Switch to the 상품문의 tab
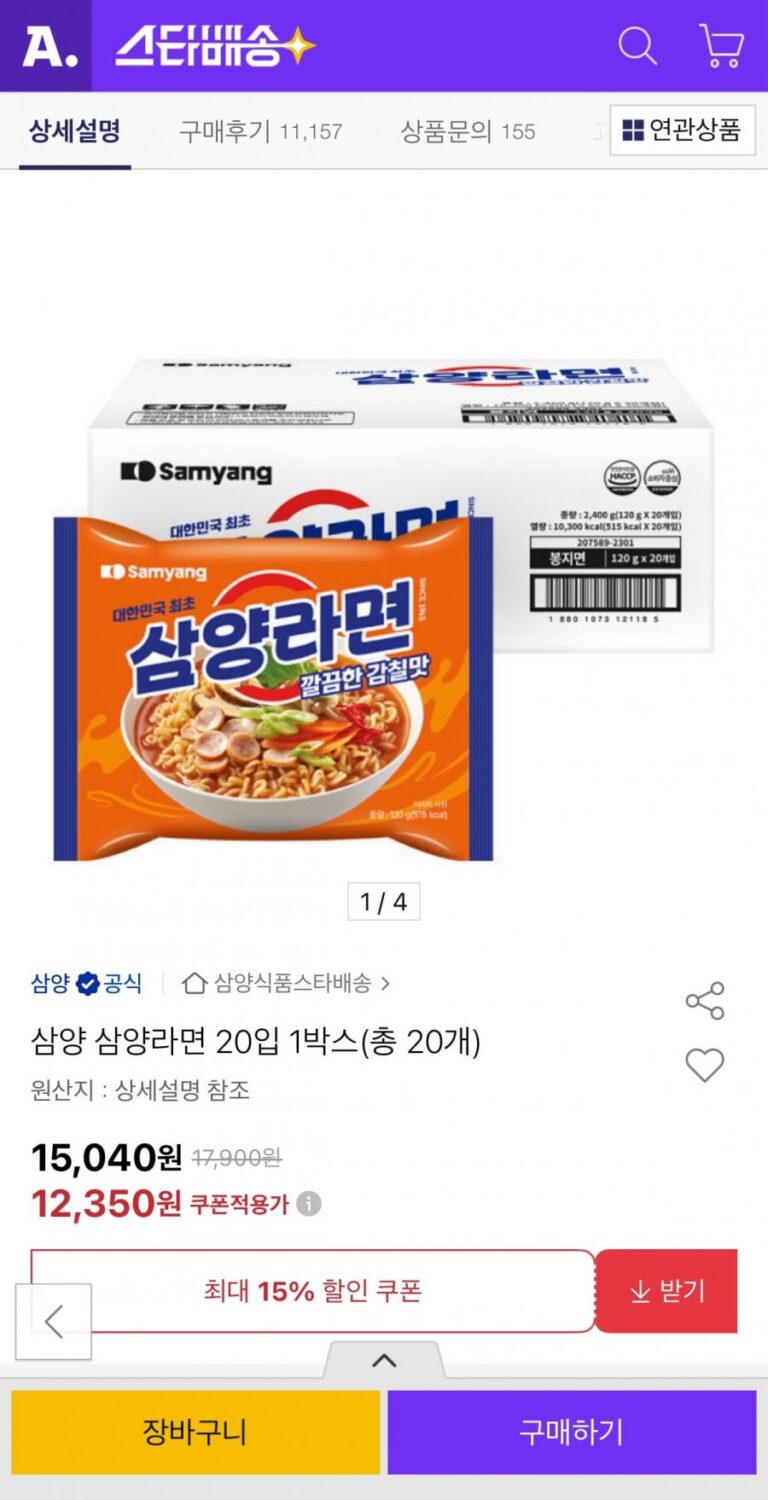 click(x=467, y=131)
